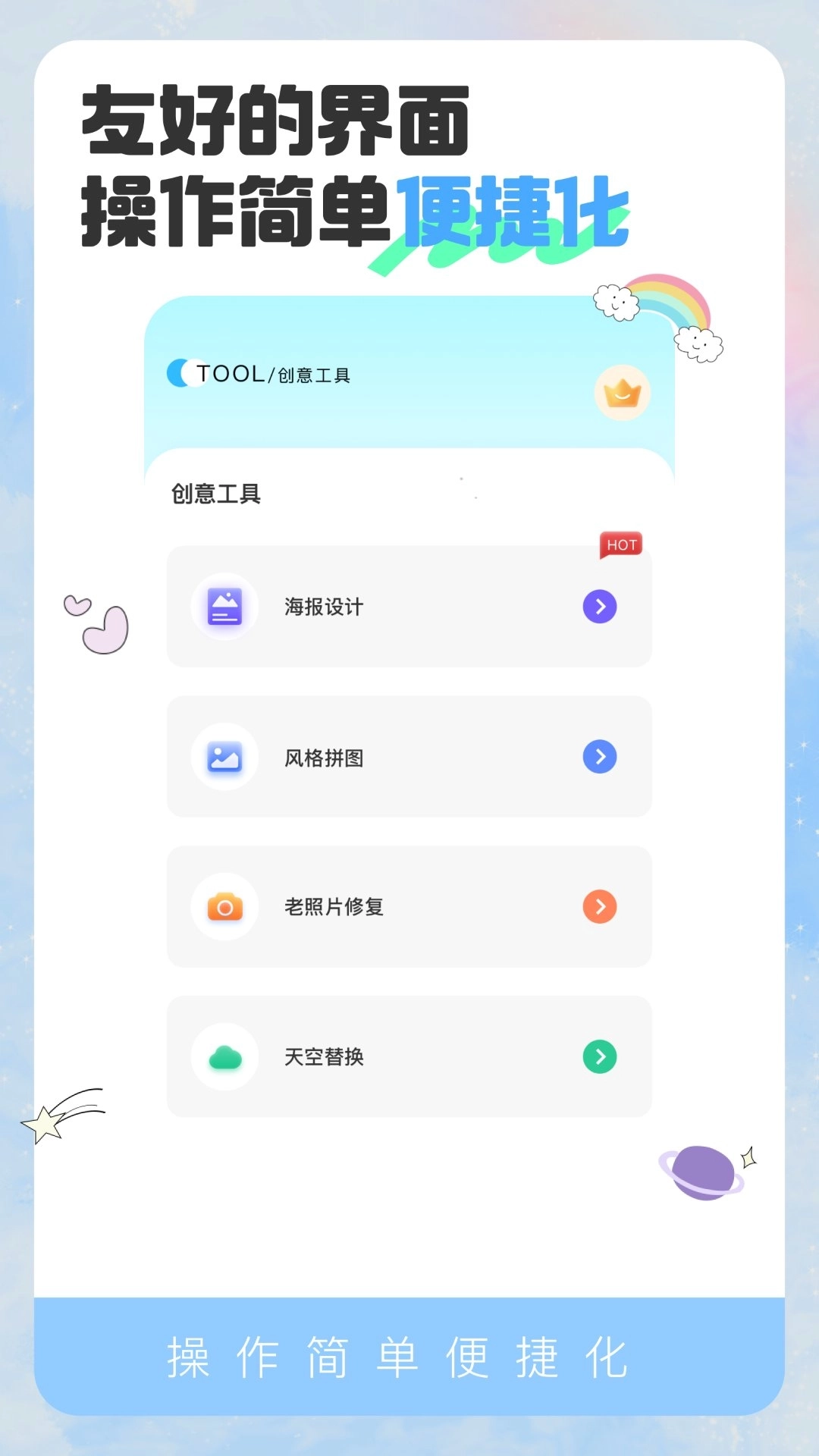This screenshot has width=819, height=1456.
Task: Click the red HOT badge
Action: [x=620, y=543]
